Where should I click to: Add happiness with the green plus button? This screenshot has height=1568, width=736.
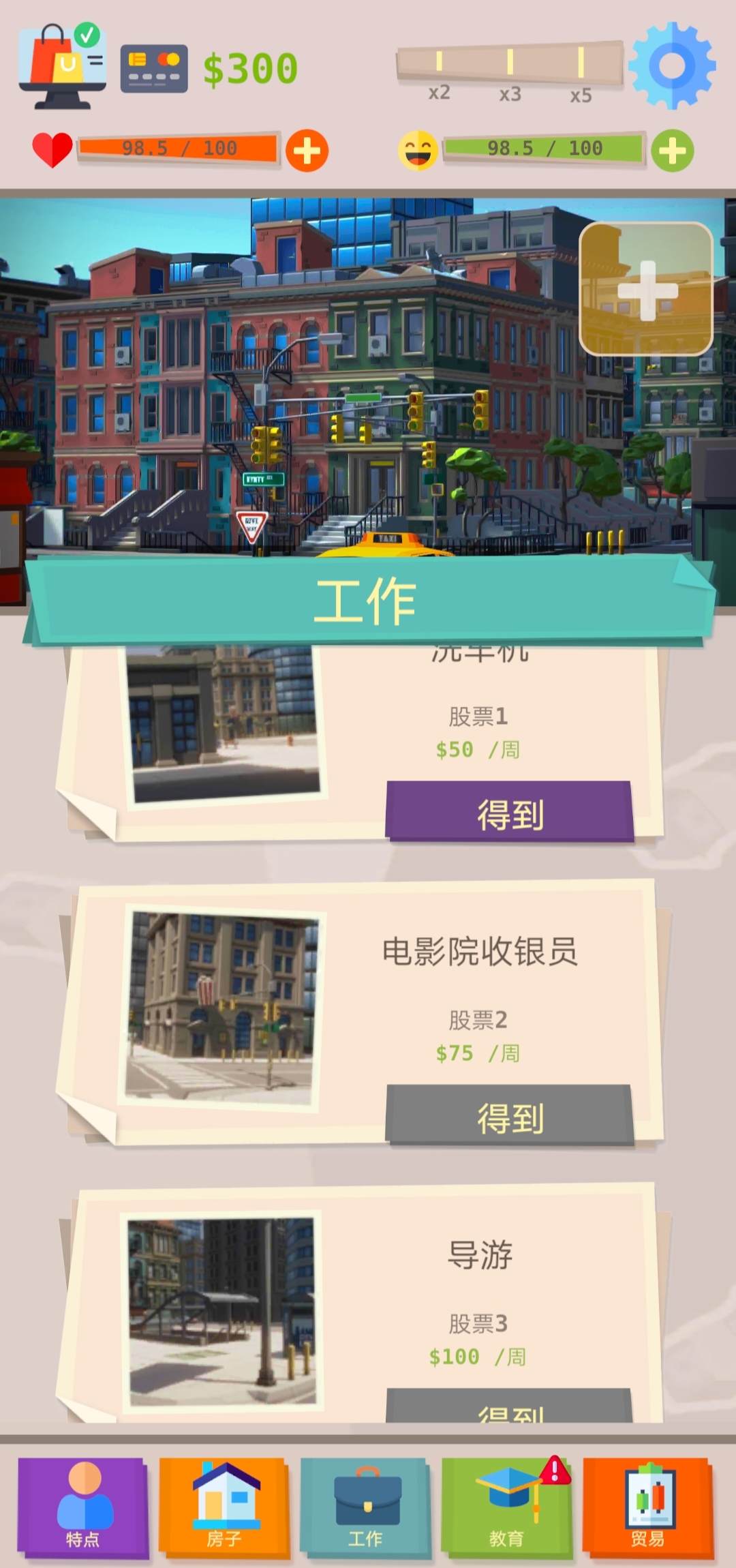(x=672, y=151)
